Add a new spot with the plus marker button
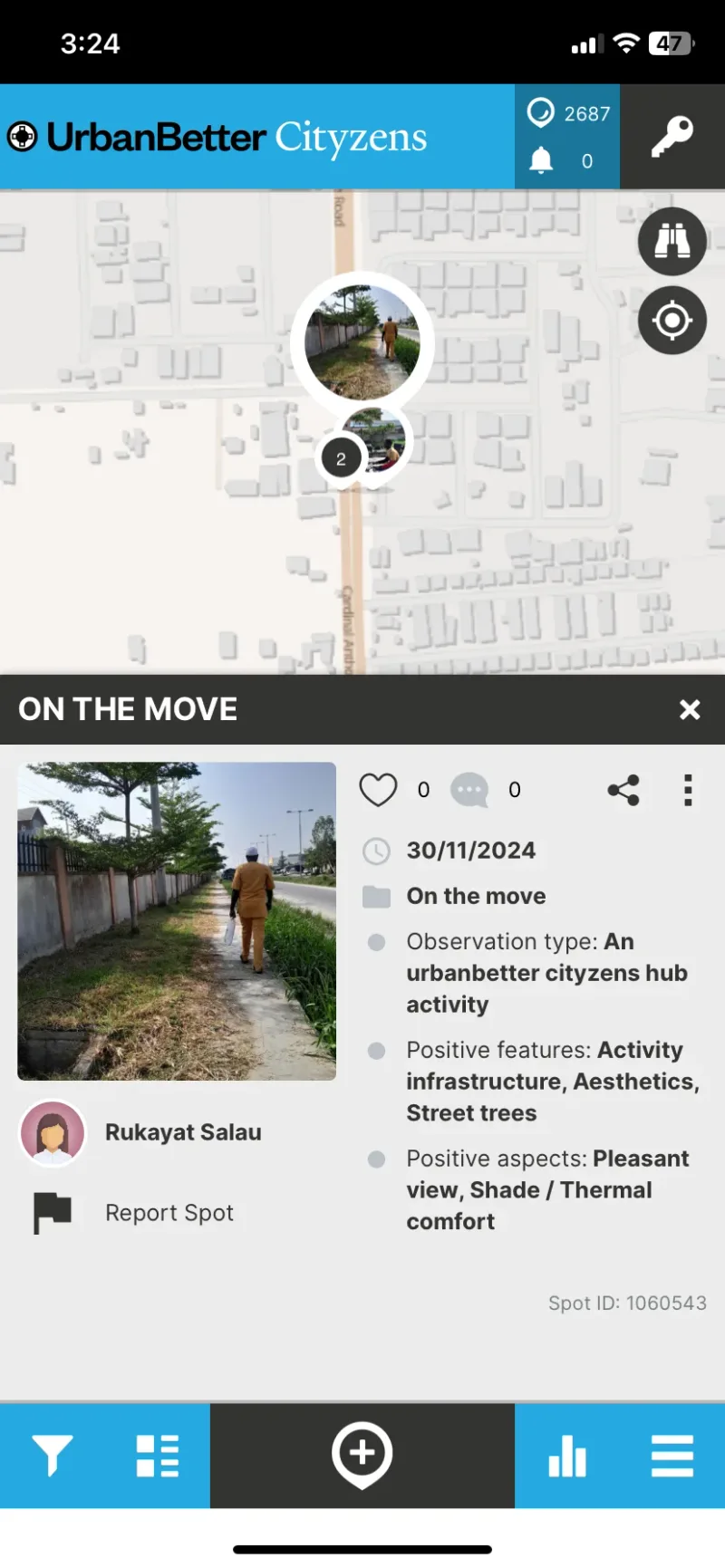Viewport: 725px width, 1568px height. pyautogui.click(x=362, y=1453)
